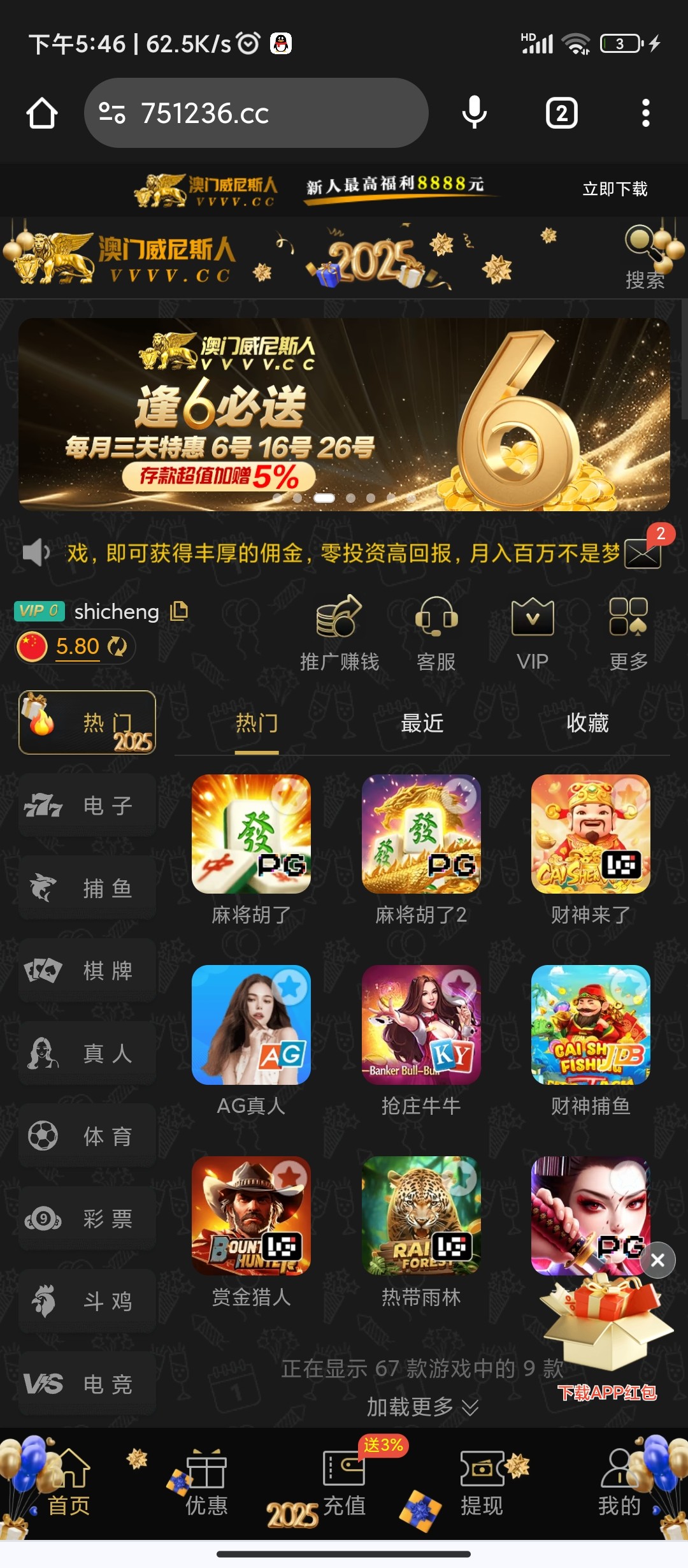
Task: Select the 真人 game category
Action: pyautogui.click(x=87, y=1053)
